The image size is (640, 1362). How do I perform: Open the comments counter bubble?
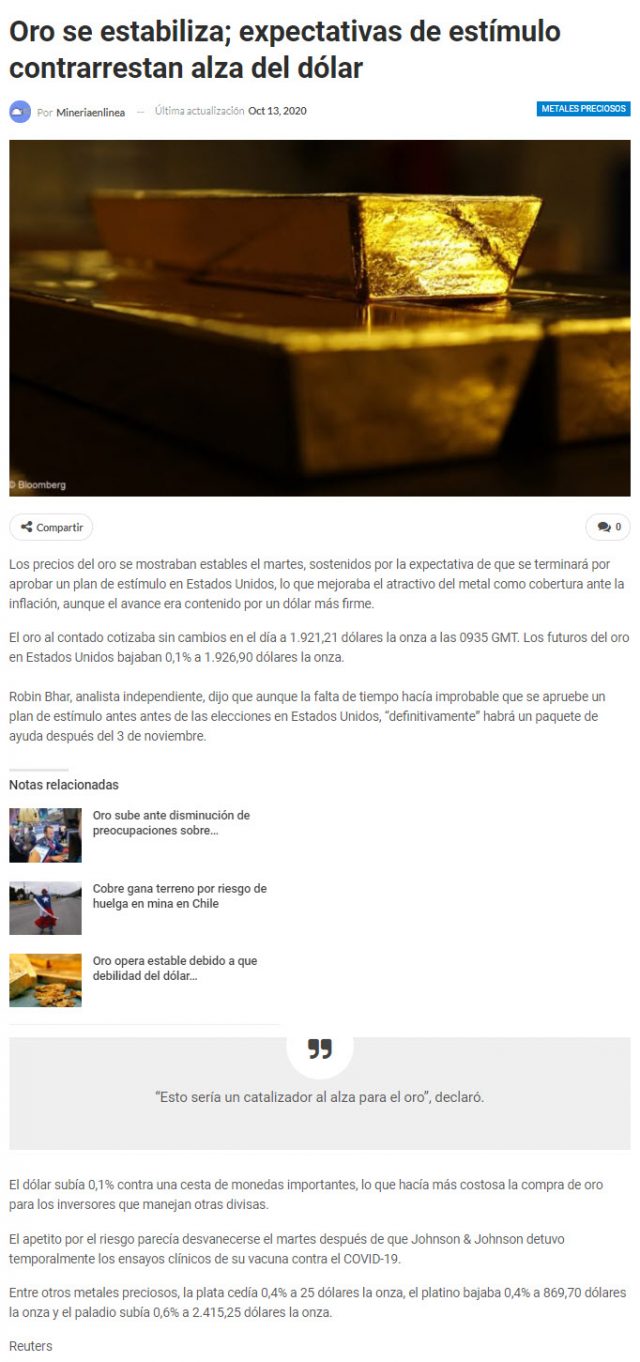coord(608,527)
